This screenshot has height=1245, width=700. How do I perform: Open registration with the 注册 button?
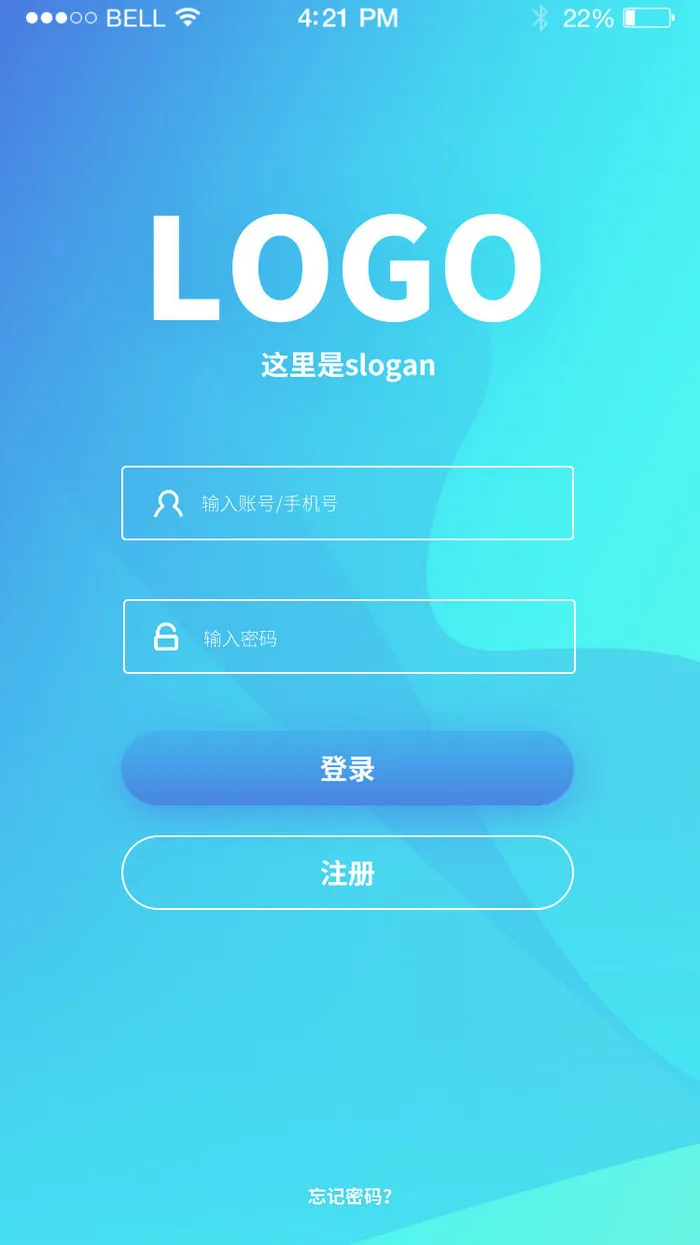(x=347, y=872)
